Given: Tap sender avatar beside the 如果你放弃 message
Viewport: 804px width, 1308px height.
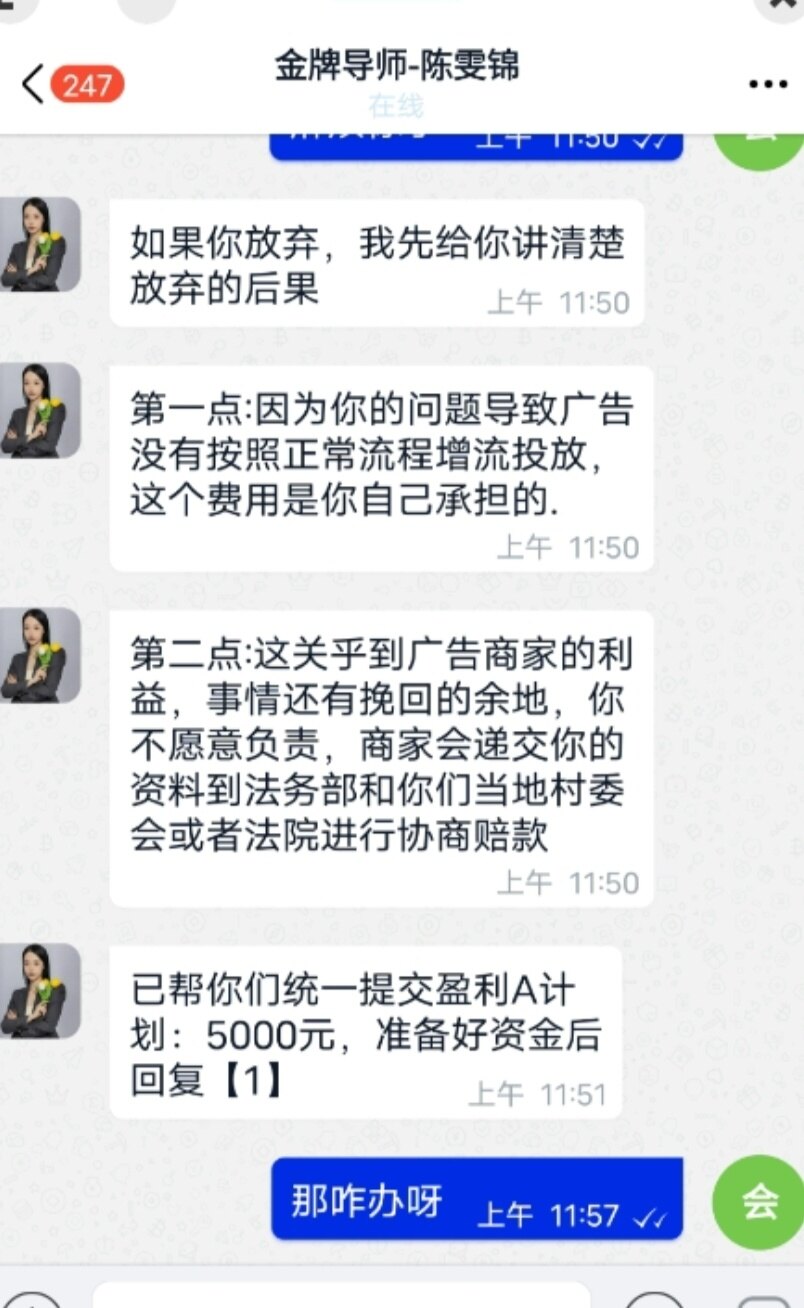Looking at the screenshot, I should click(x=40, y=244).
